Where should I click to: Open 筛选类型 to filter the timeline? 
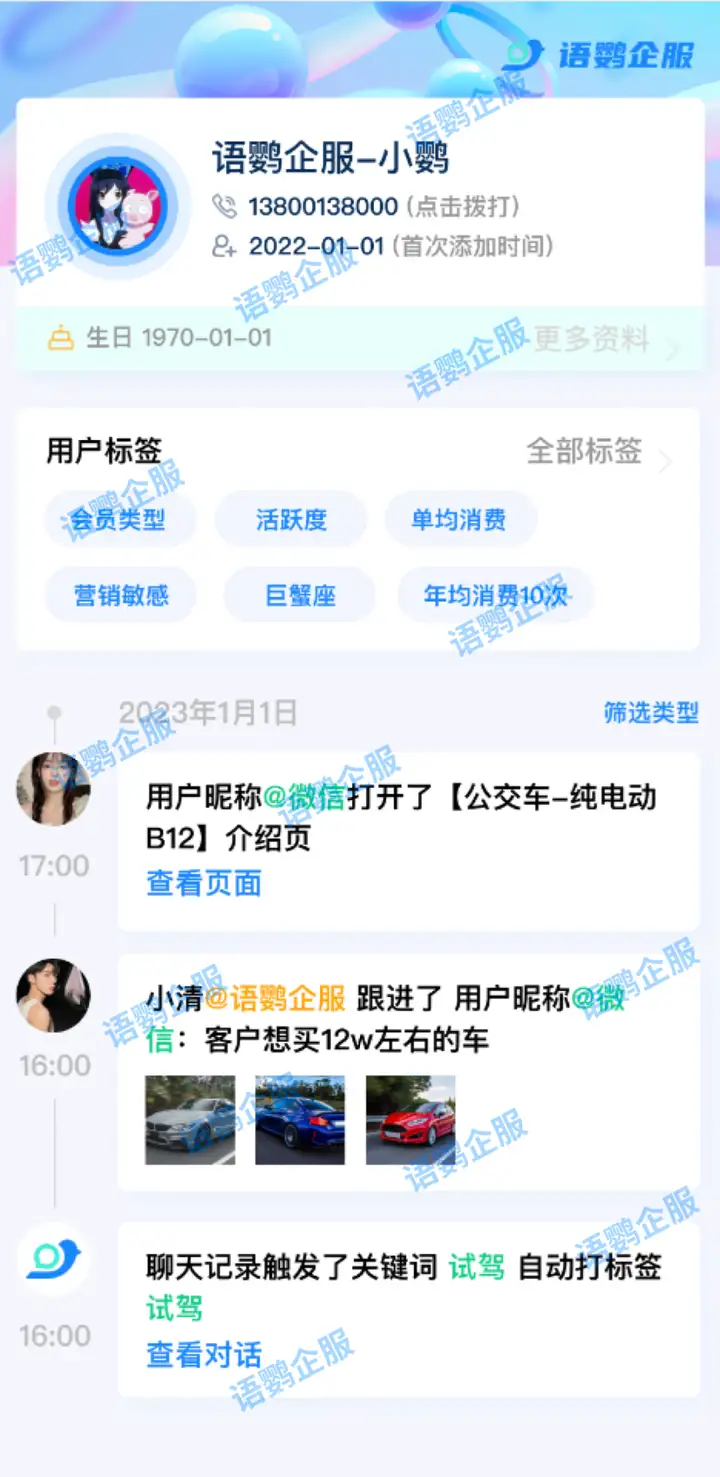pos(651,712)
